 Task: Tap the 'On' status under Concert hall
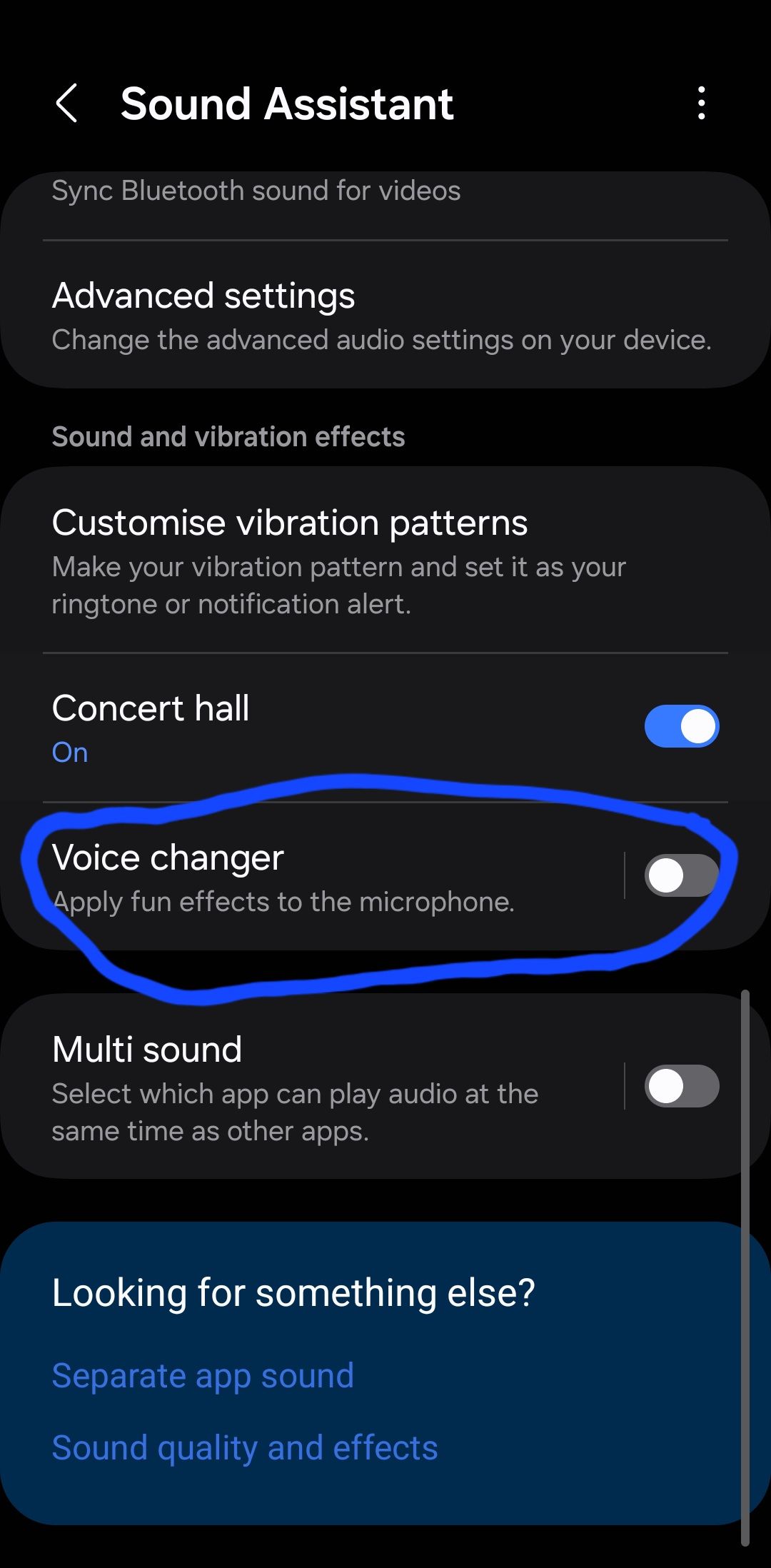click(69, 751)
